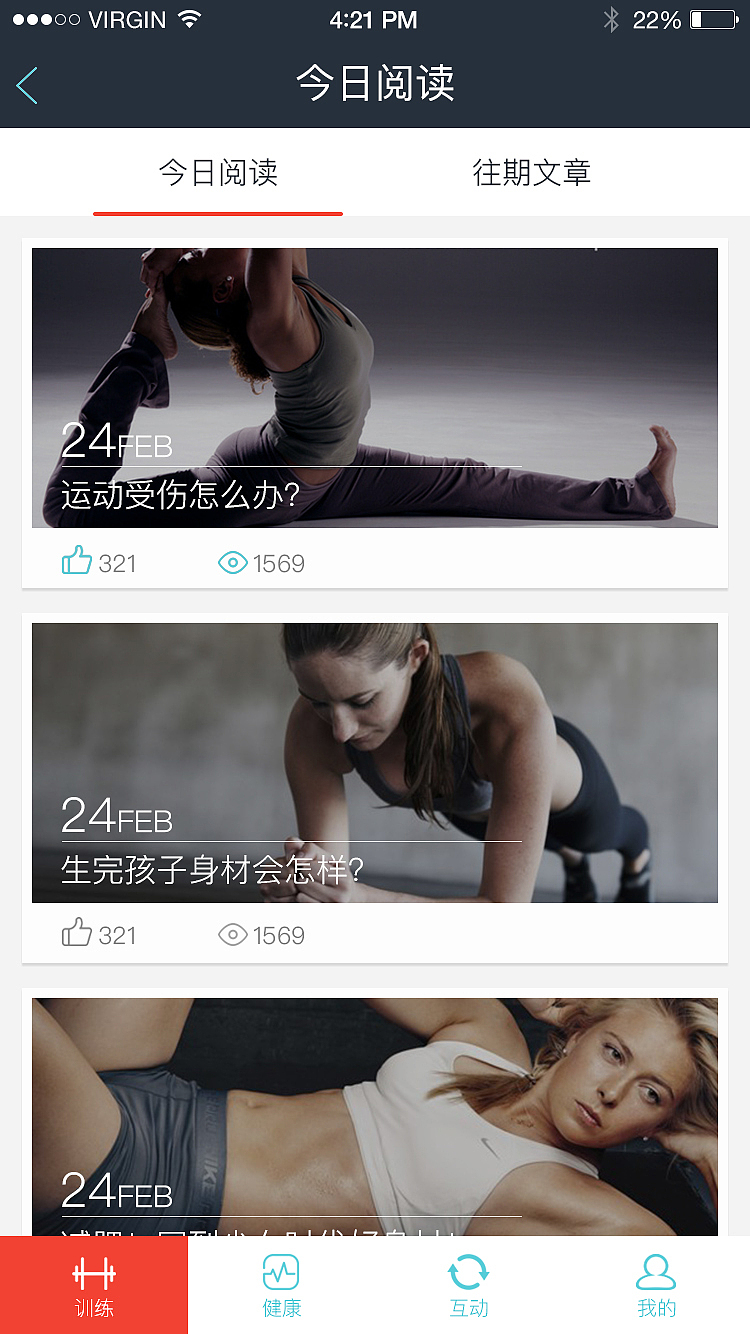
Task: Switch to the 往期文章 tab
Action: [x=531, y=172]
